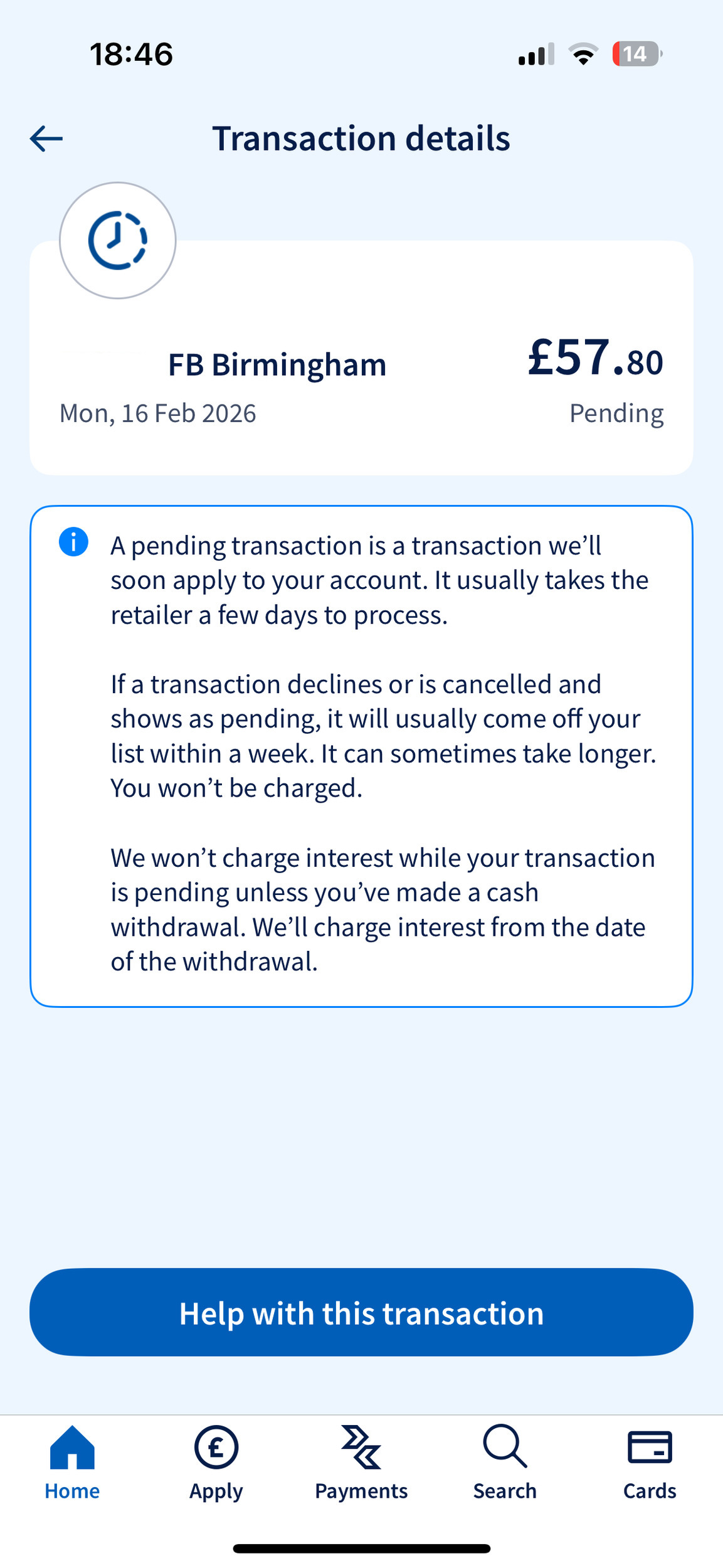This screenshot has height=1568, width=723.
Task: Go to the Payments tab
Action: click(x=361, y=1463)
